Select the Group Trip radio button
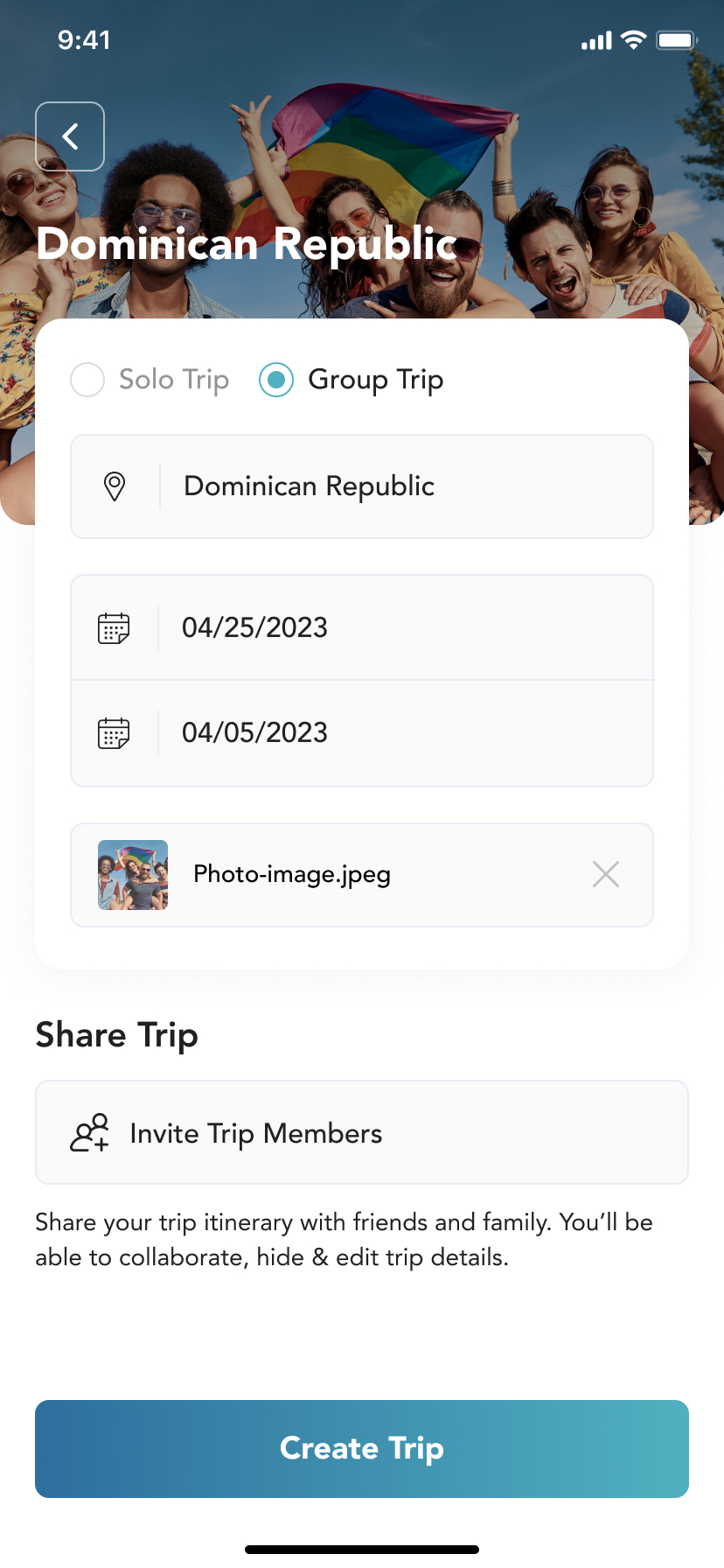This screenshot has width=724, height=1568. point(276,380)
